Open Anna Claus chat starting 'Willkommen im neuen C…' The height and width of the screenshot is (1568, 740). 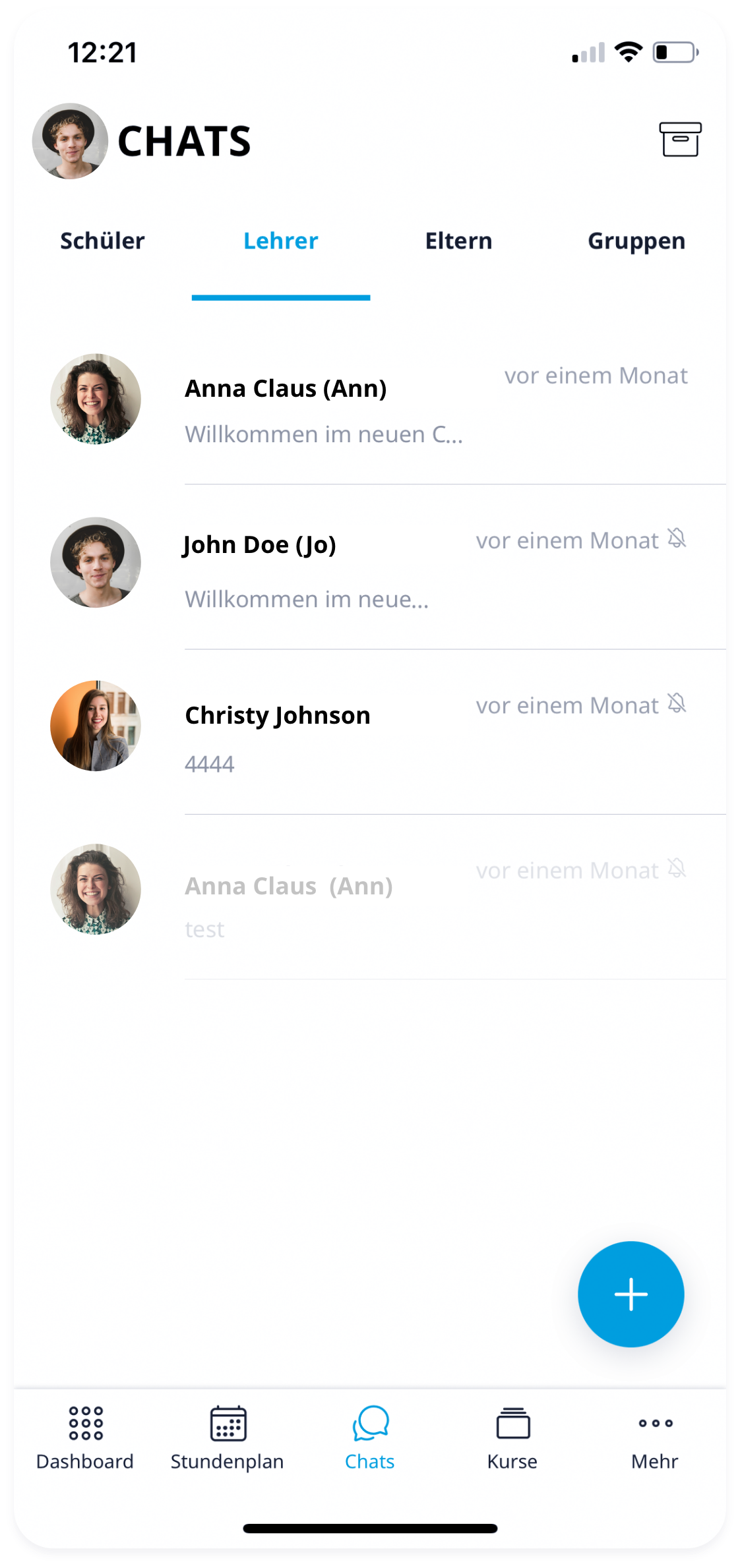click(x=369, y=409)
